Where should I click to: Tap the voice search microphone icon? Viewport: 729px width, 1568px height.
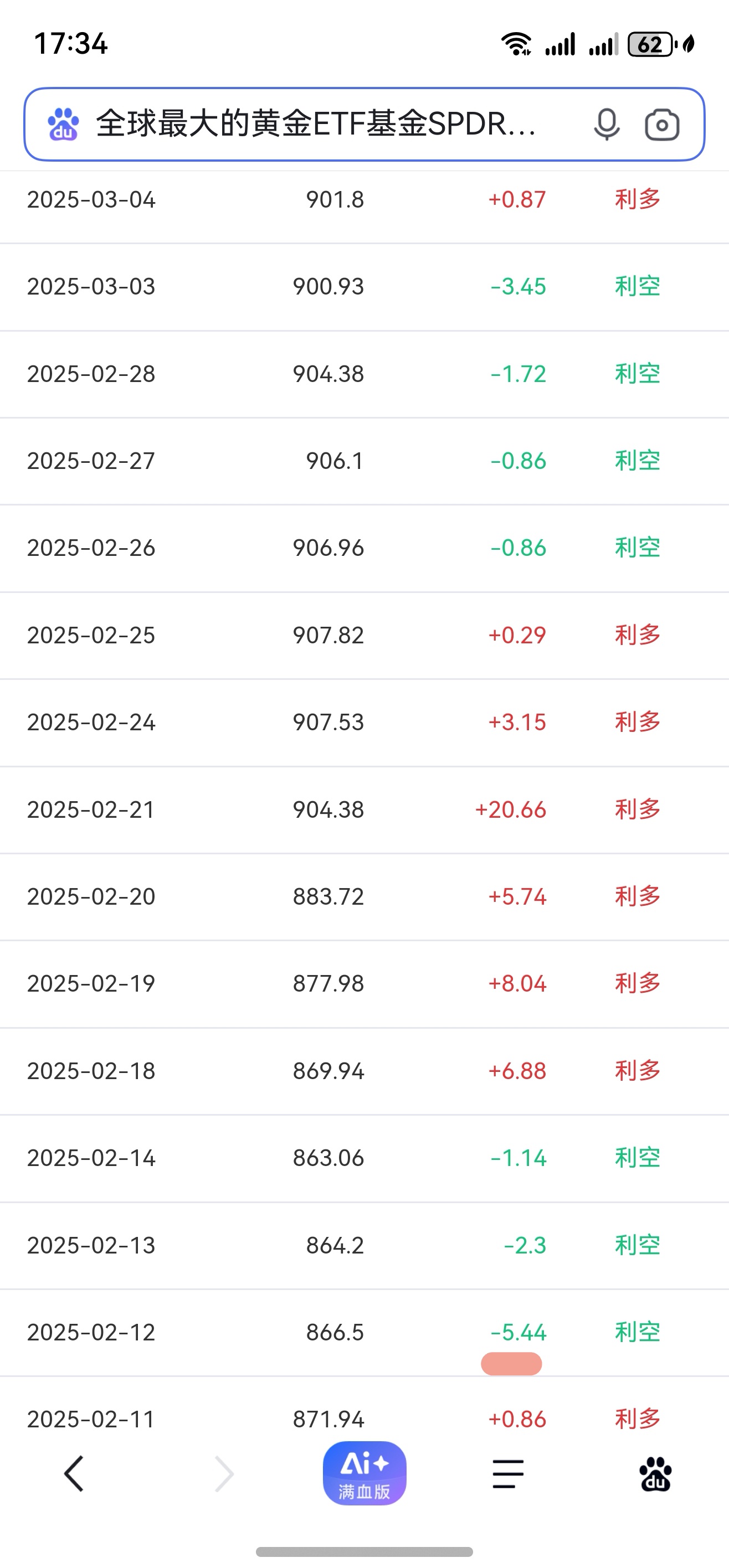point(607,125)
